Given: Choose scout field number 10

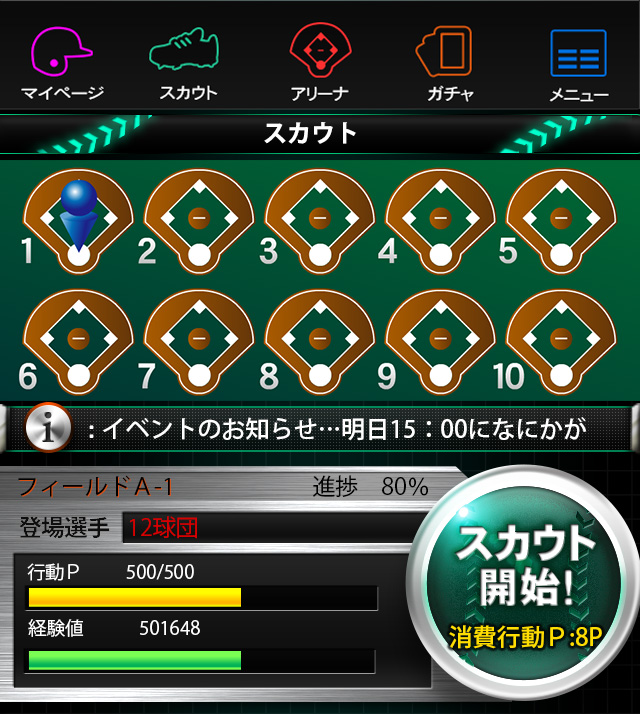Looking at the screenshot, I should point(561,342).
